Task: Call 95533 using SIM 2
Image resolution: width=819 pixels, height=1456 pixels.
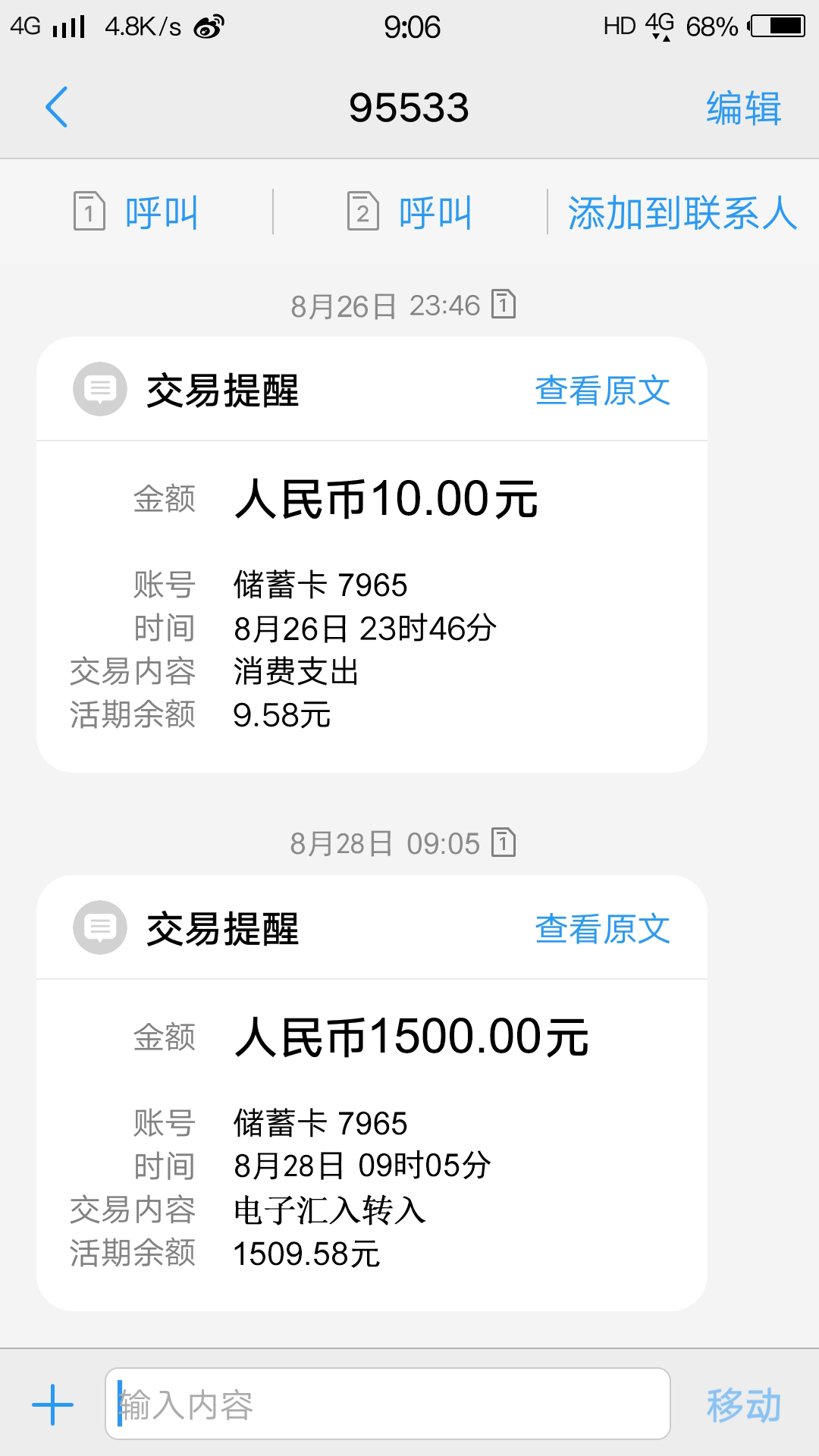Action: [x=410, y=212]
